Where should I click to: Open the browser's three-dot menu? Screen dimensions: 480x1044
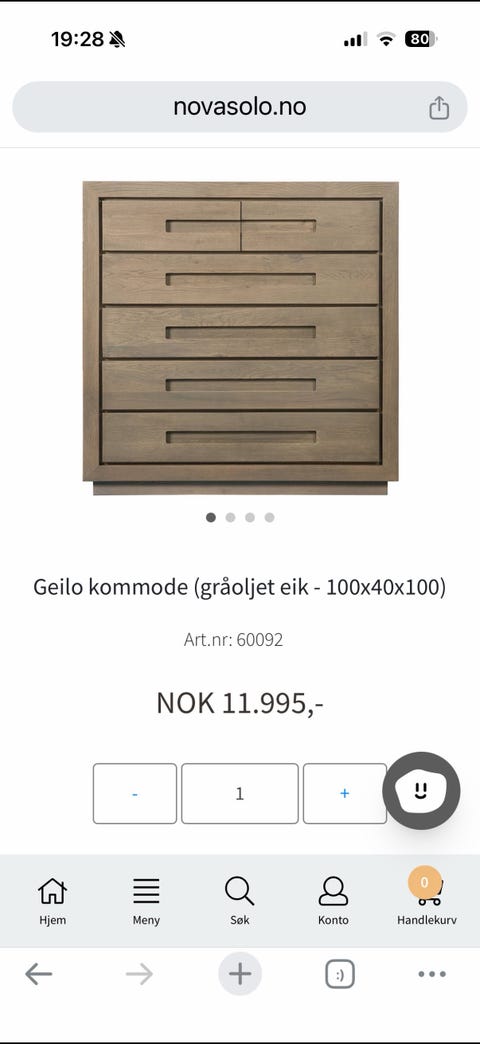(432, 974)
